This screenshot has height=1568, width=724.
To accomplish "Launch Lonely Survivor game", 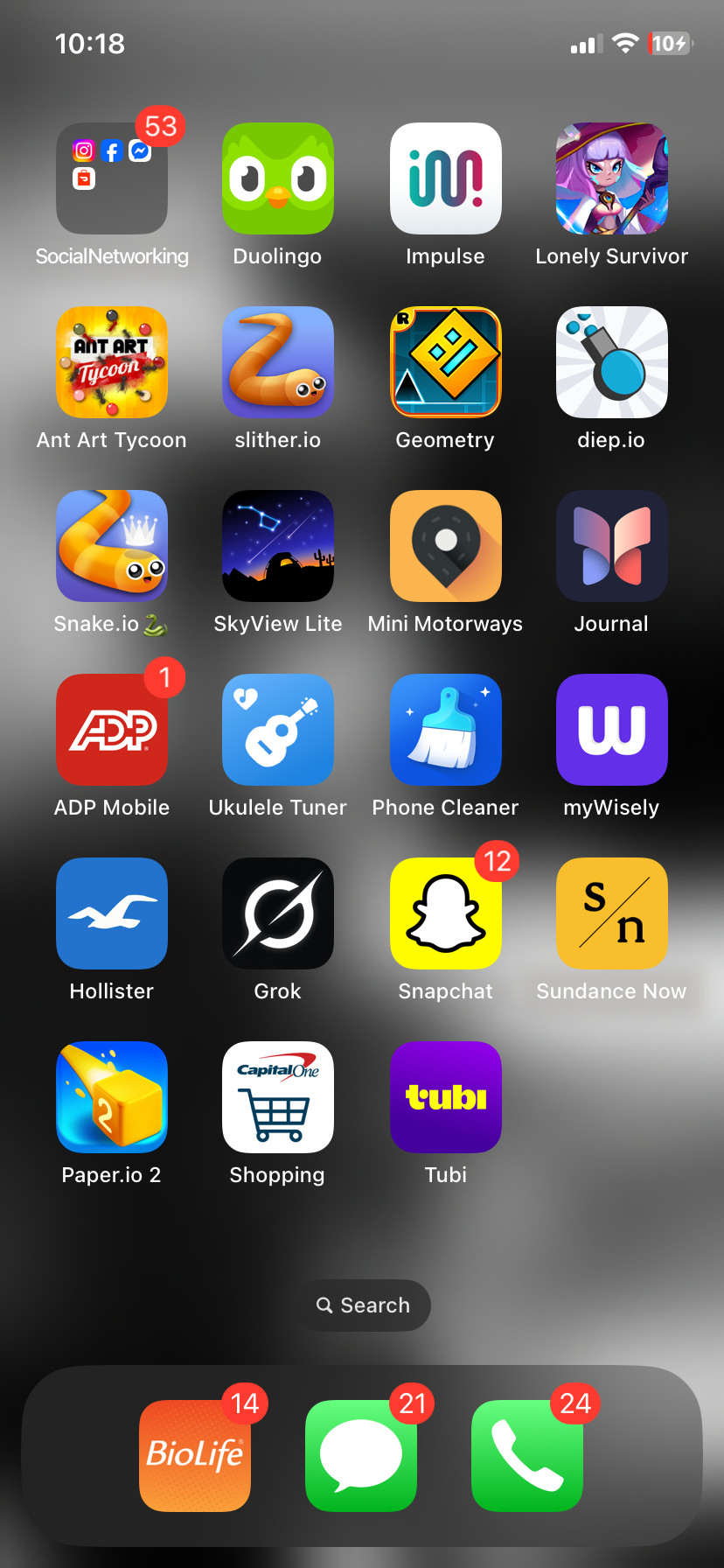I will pyautogui.click(x=612, y=178).
